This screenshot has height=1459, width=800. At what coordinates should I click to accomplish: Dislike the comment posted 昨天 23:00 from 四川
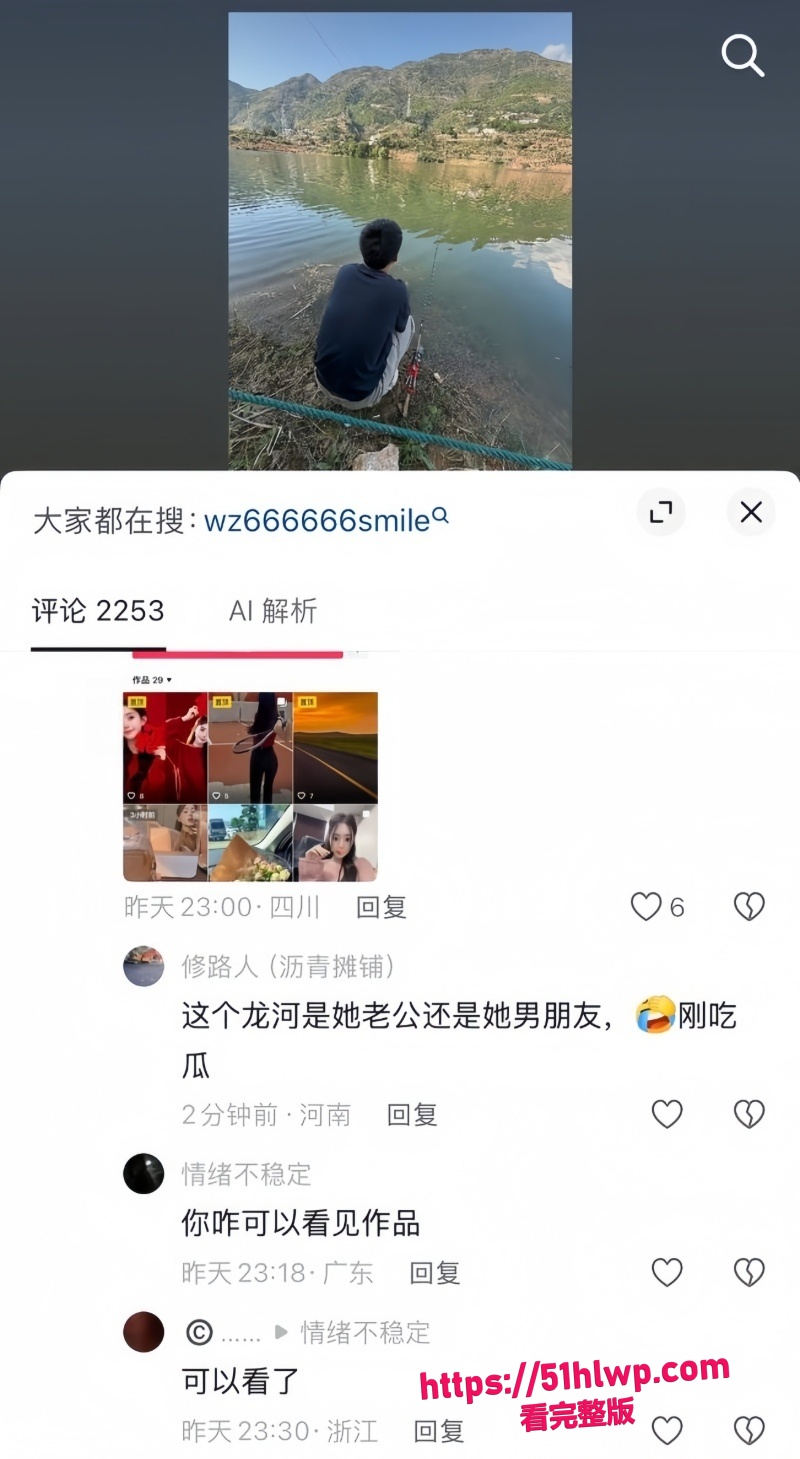pos(749,907)
